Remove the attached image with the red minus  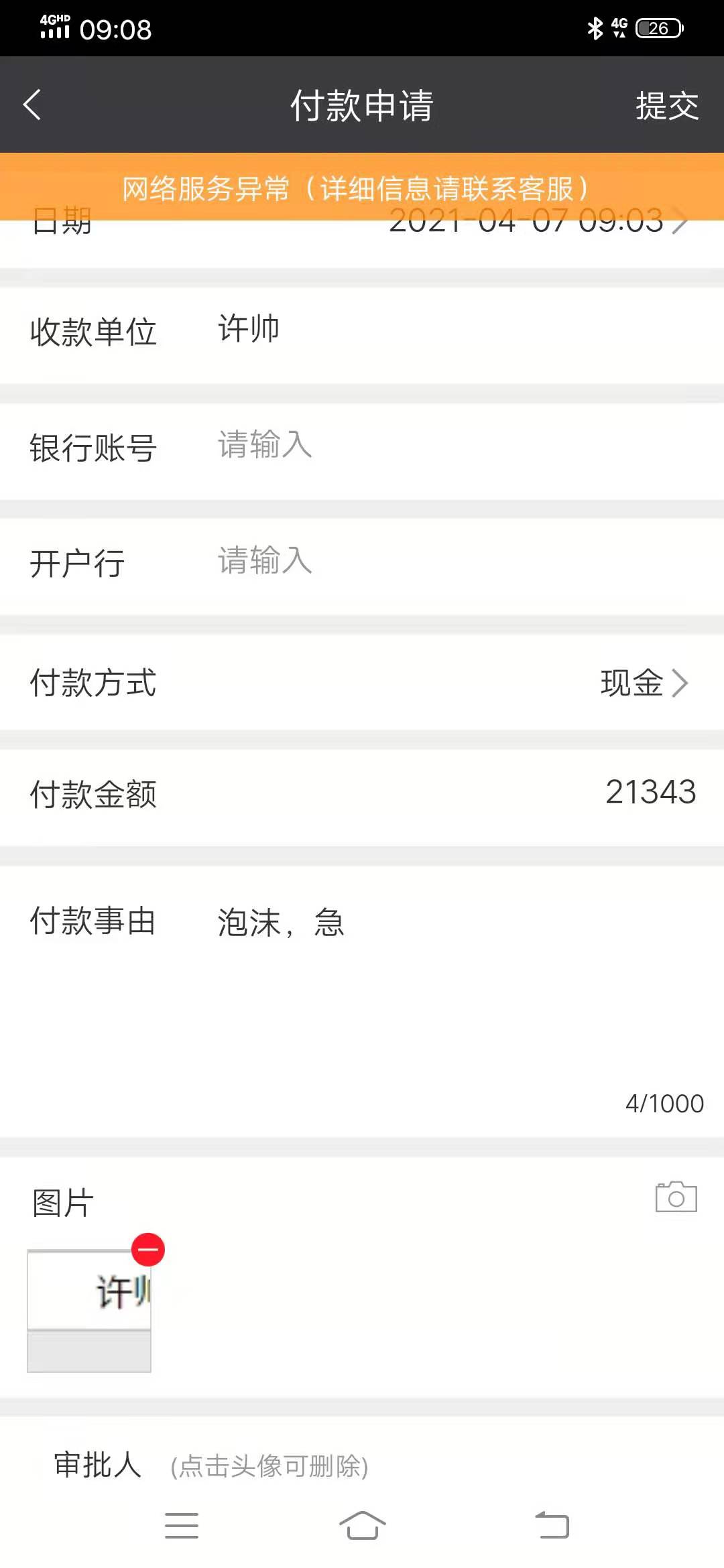pos(148,1250)
